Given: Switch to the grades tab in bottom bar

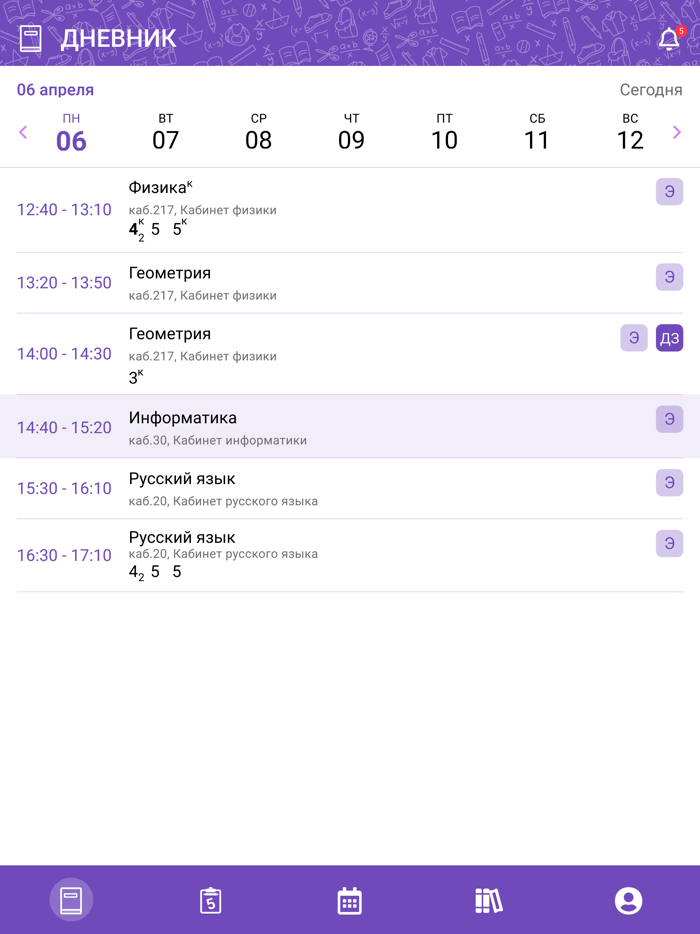Looking at the screenshot, I should 210,900.
